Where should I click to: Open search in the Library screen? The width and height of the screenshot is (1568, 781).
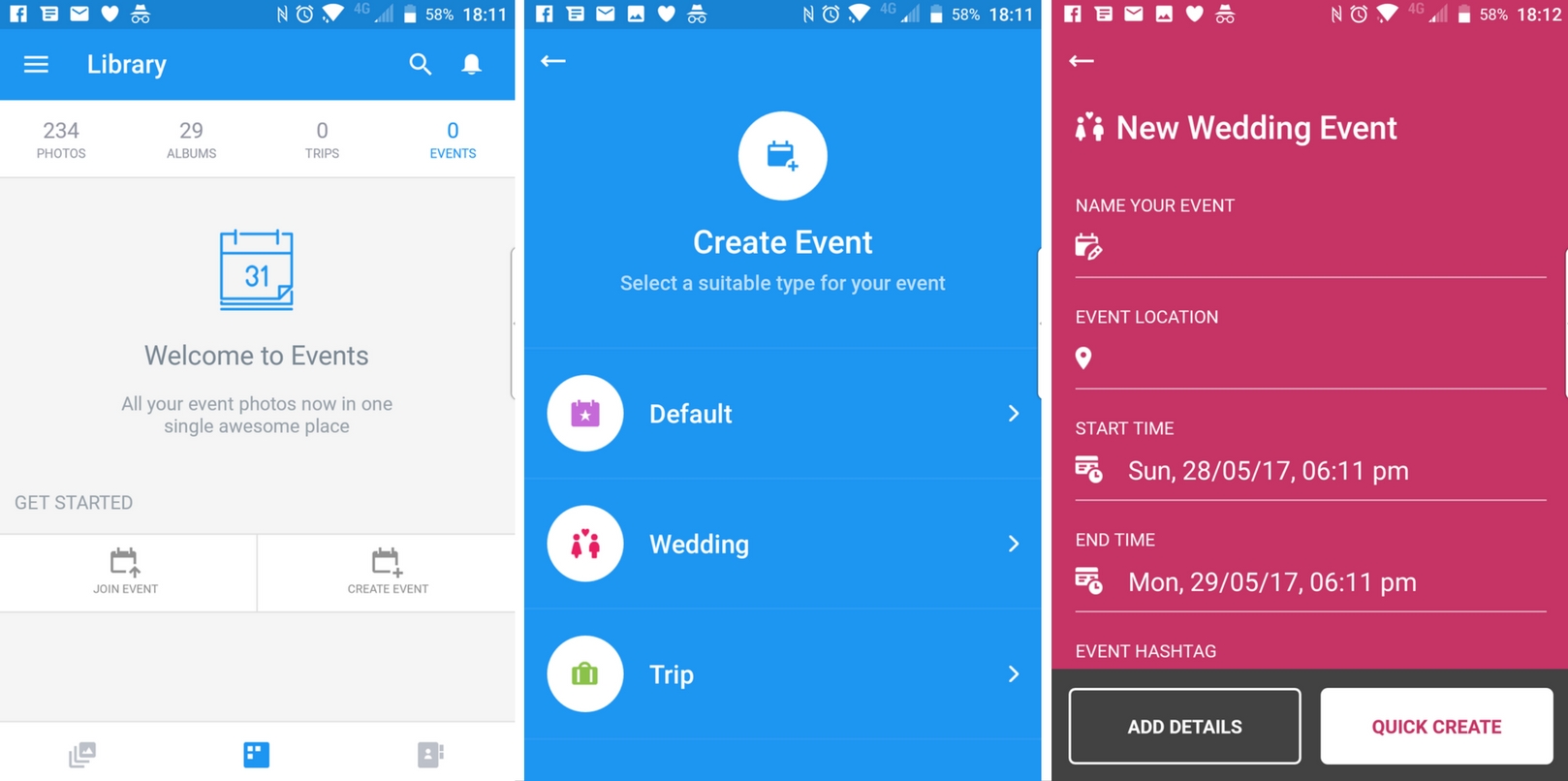pos(420,64)
